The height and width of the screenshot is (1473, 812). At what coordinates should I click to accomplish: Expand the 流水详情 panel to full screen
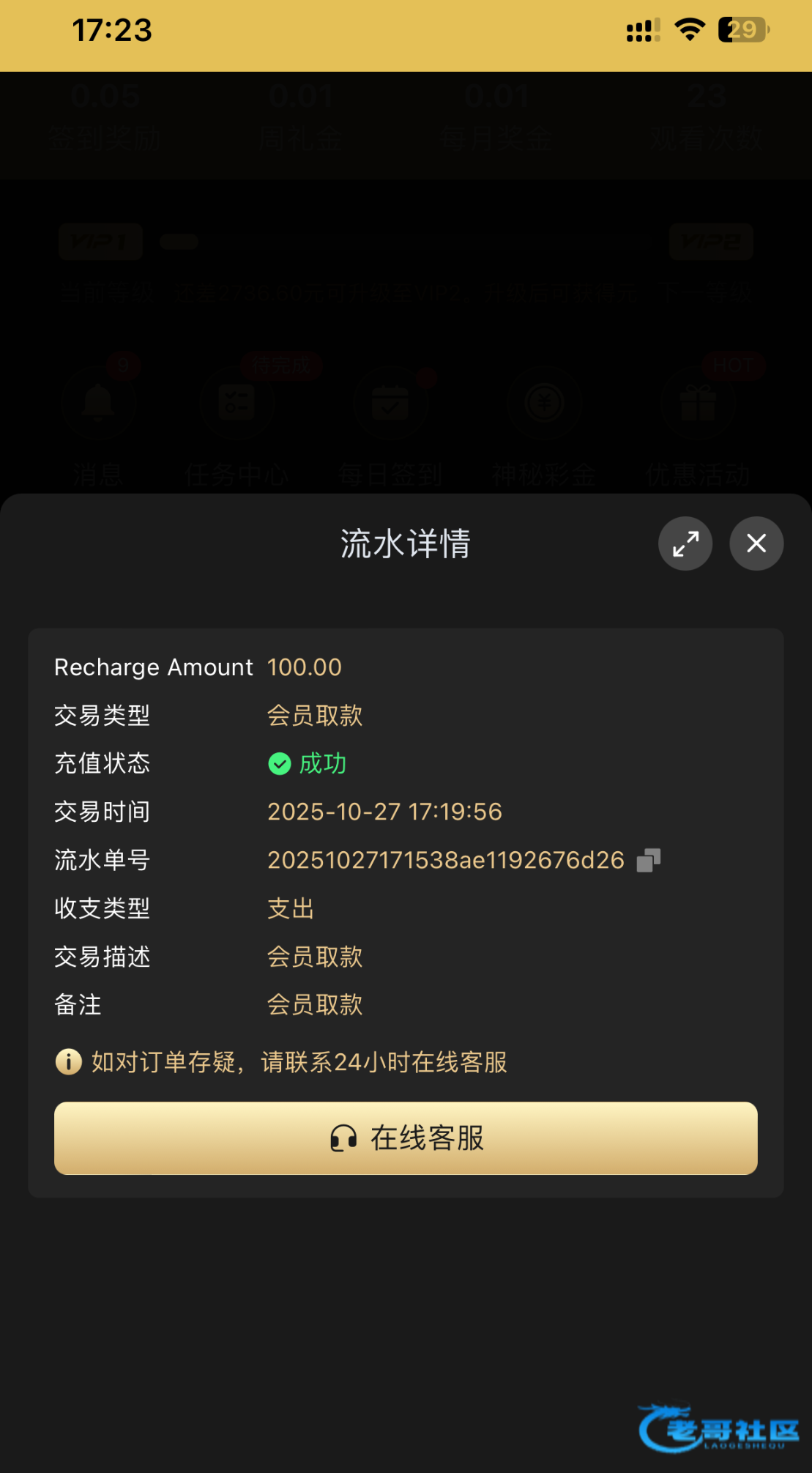(x=685, y=543)
